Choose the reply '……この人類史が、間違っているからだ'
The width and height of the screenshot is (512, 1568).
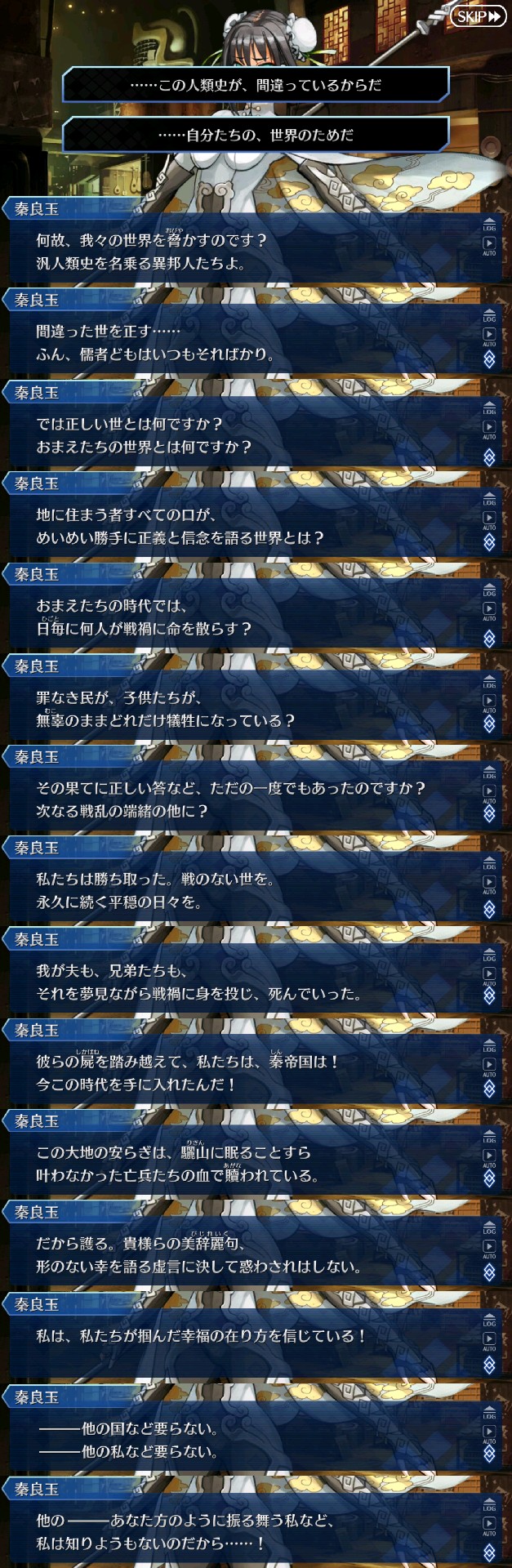coord(256,85)
